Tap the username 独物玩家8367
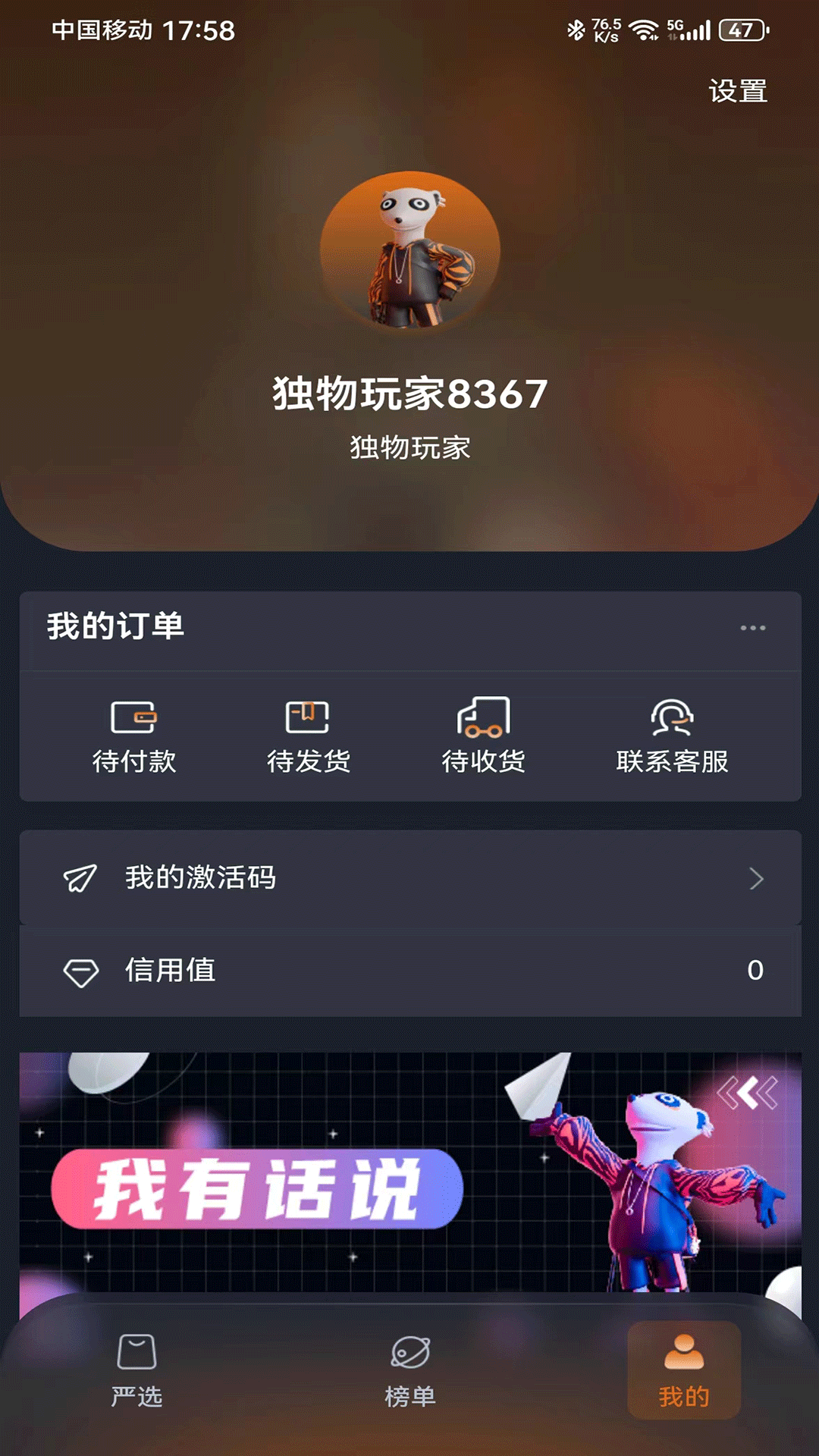This screenshot has width=819, height=1456. click(x=409, y=394)
